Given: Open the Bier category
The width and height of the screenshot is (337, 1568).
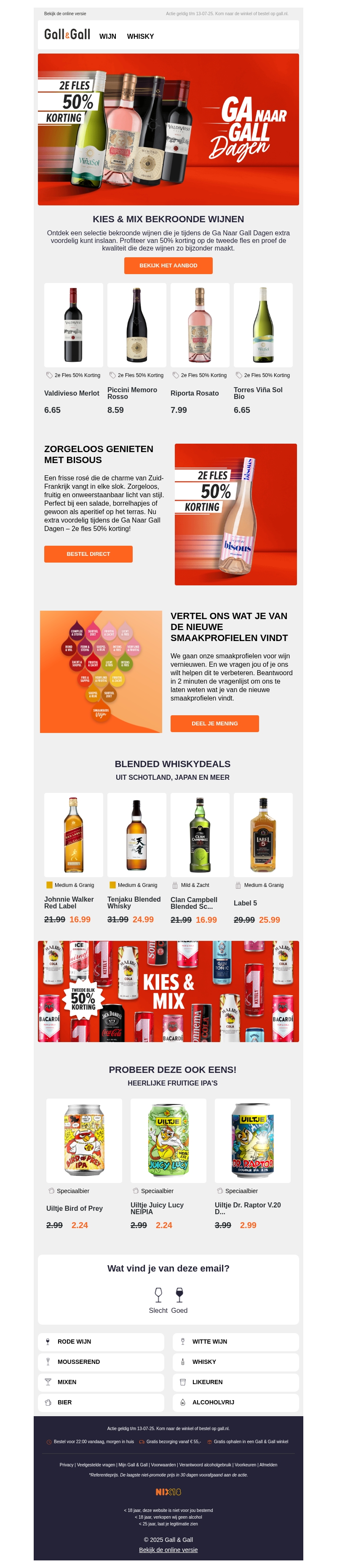Looking at the screenshot, I should [101, 1402].
